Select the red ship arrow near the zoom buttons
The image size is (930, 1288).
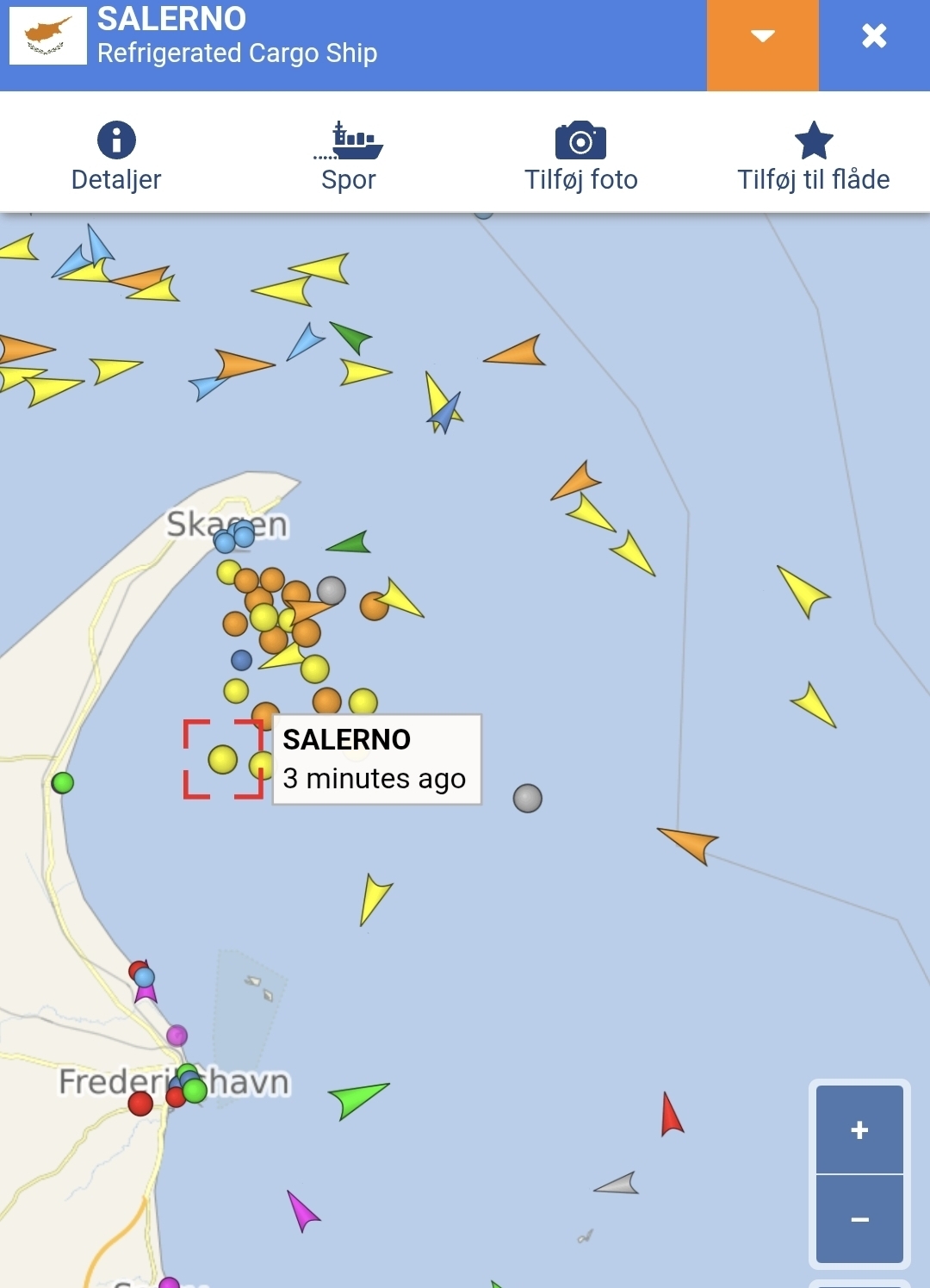(671, 1117)
